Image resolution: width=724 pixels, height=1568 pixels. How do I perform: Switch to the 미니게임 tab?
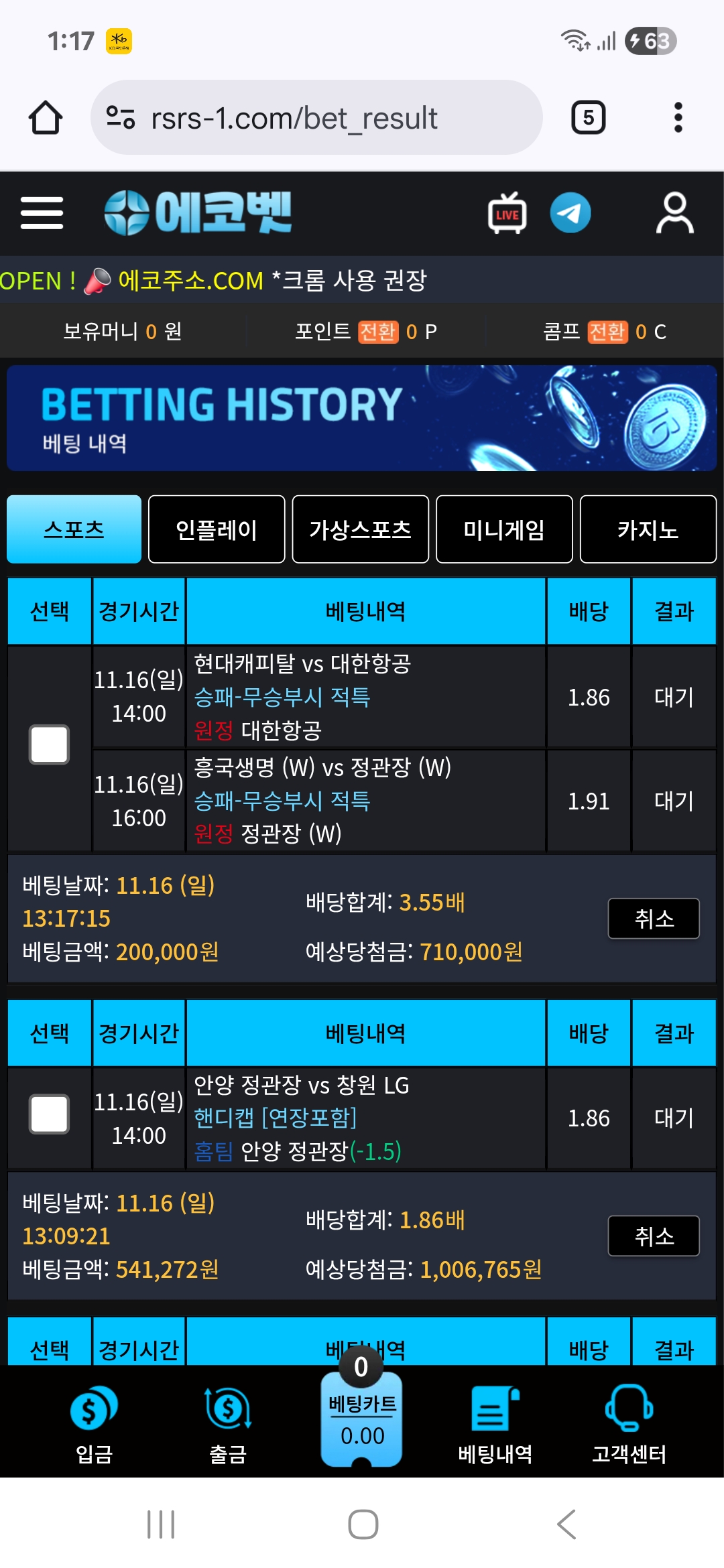coord(504,529)
